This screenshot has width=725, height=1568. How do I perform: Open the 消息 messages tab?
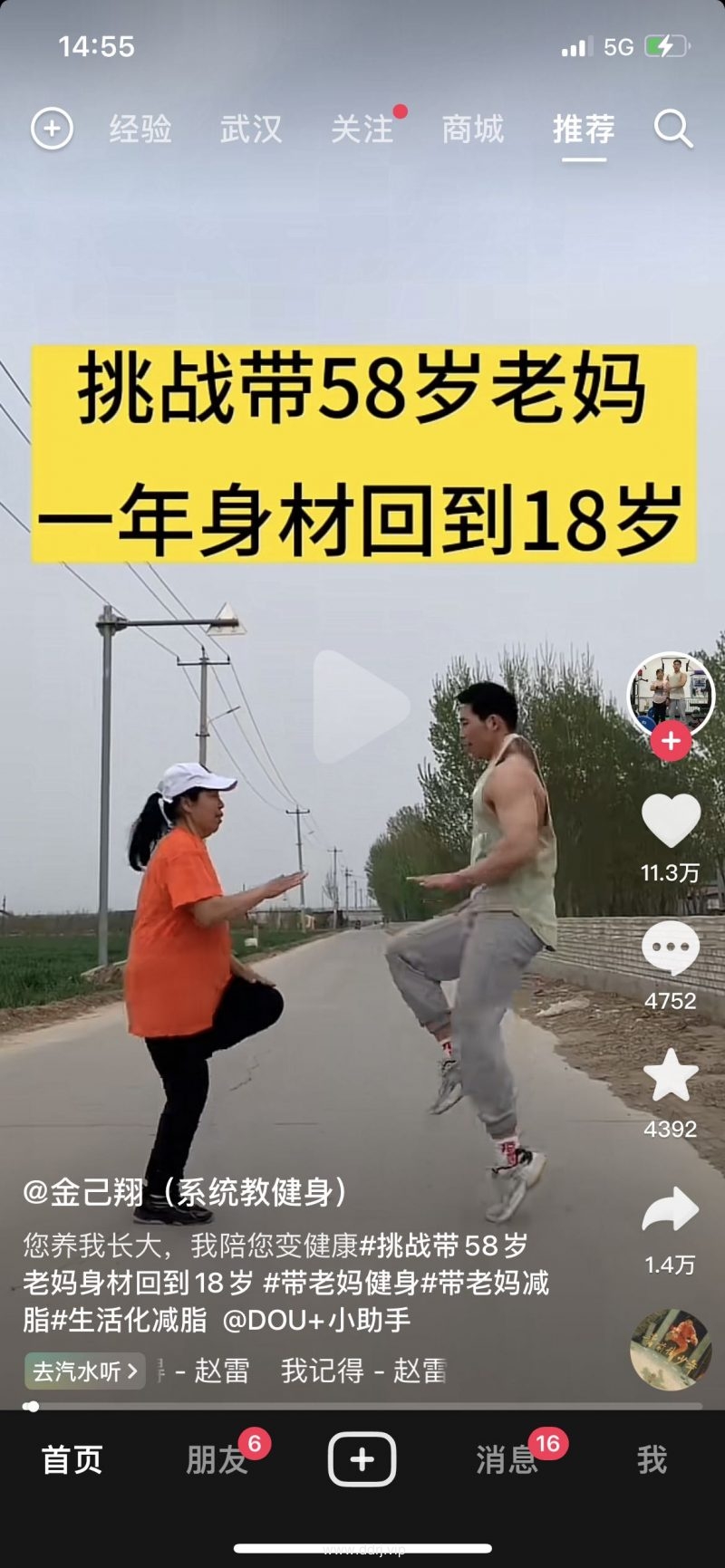coord(507,1459)
